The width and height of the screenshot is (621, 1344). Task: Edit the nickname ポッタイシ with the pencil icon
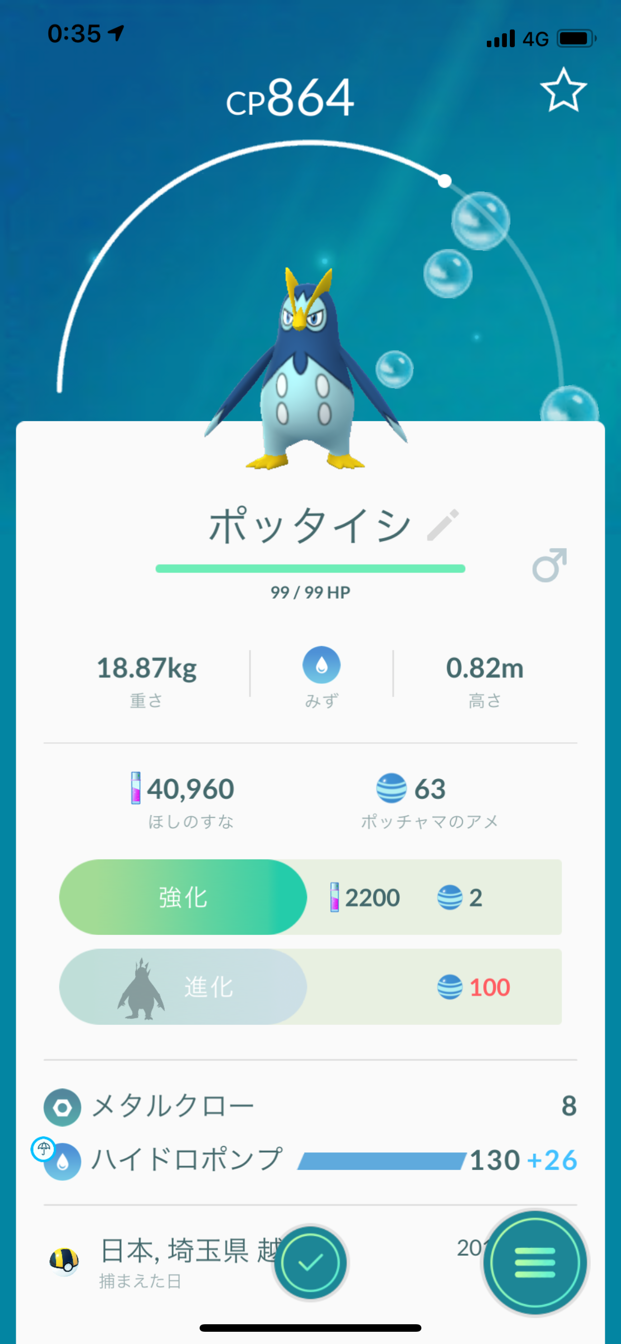[443, 525]
